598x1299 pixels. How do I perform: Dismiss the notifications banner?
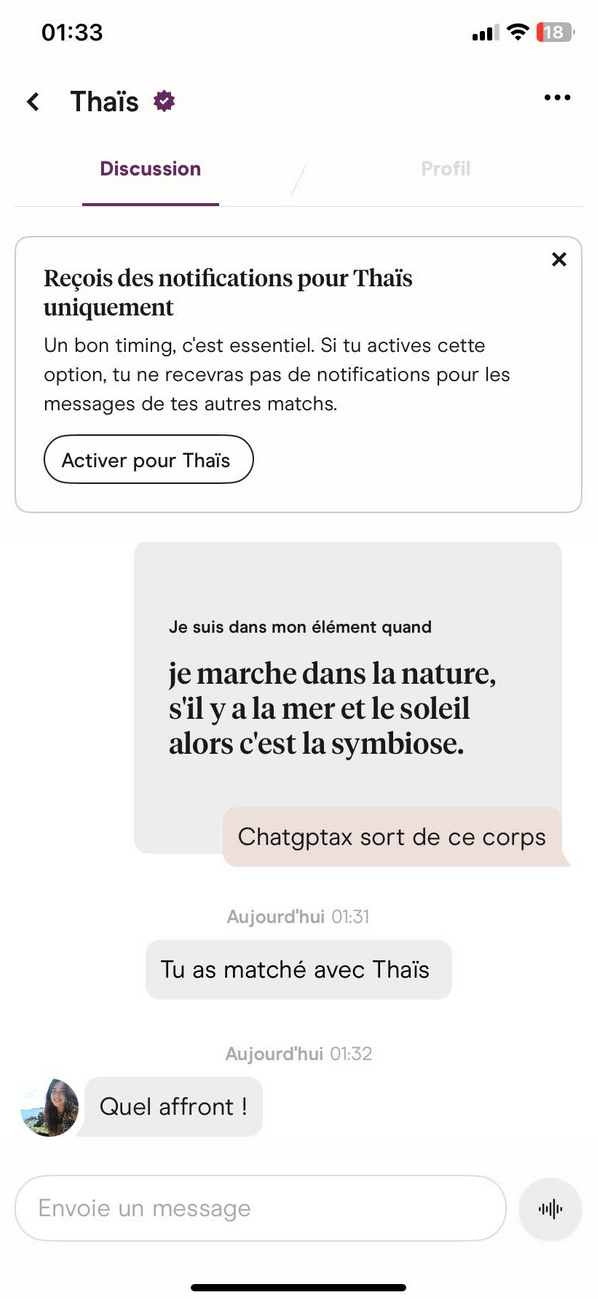pyautogui.click(x=559, y=260)
